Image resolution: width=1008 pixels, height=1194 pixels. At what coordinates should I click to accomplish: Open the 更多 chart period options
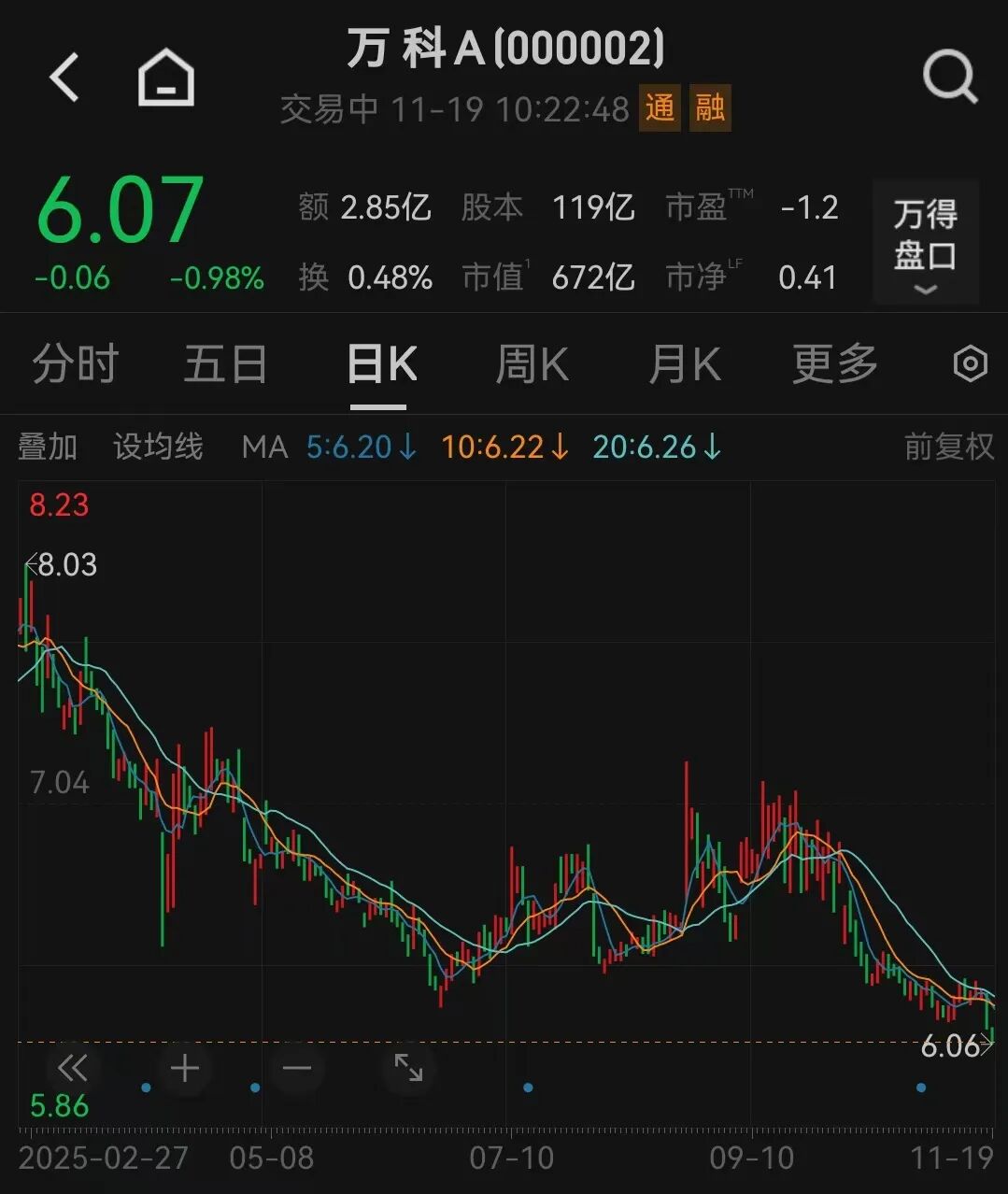(834, 363)
